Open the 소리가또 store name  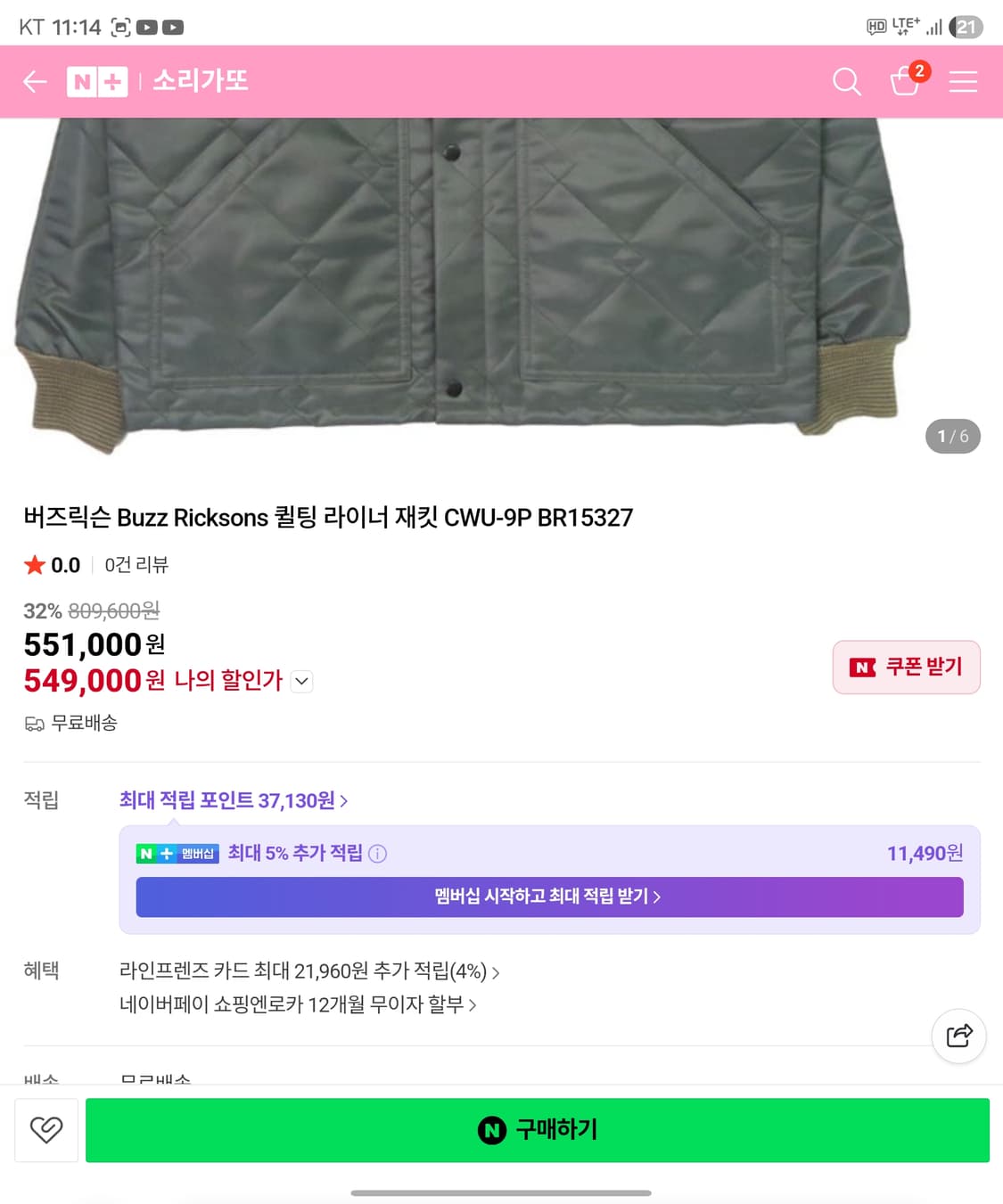click(200, 81)
